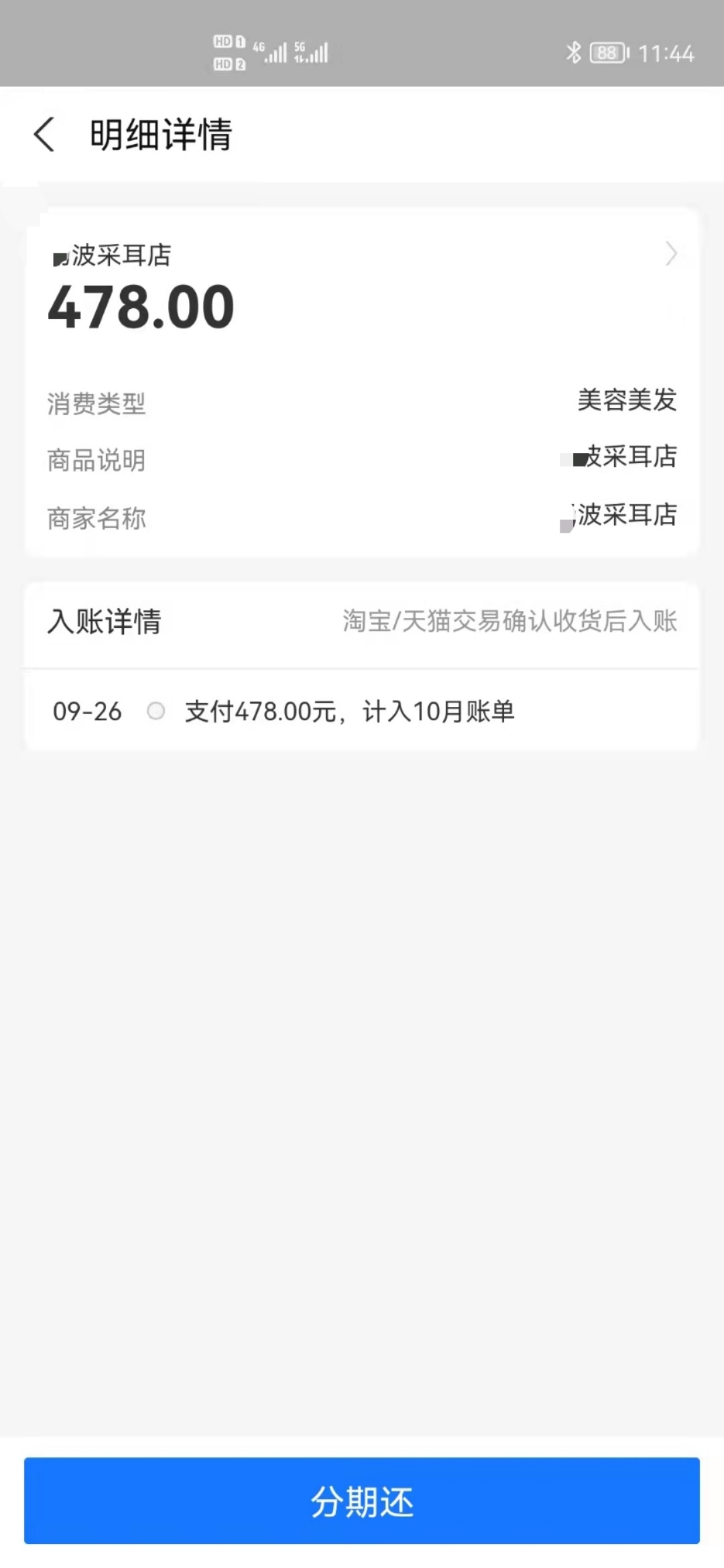Open the 波采耳店 merchant row with the chevron
This screenshot has height=1568, width=724.
click(362, 255)
